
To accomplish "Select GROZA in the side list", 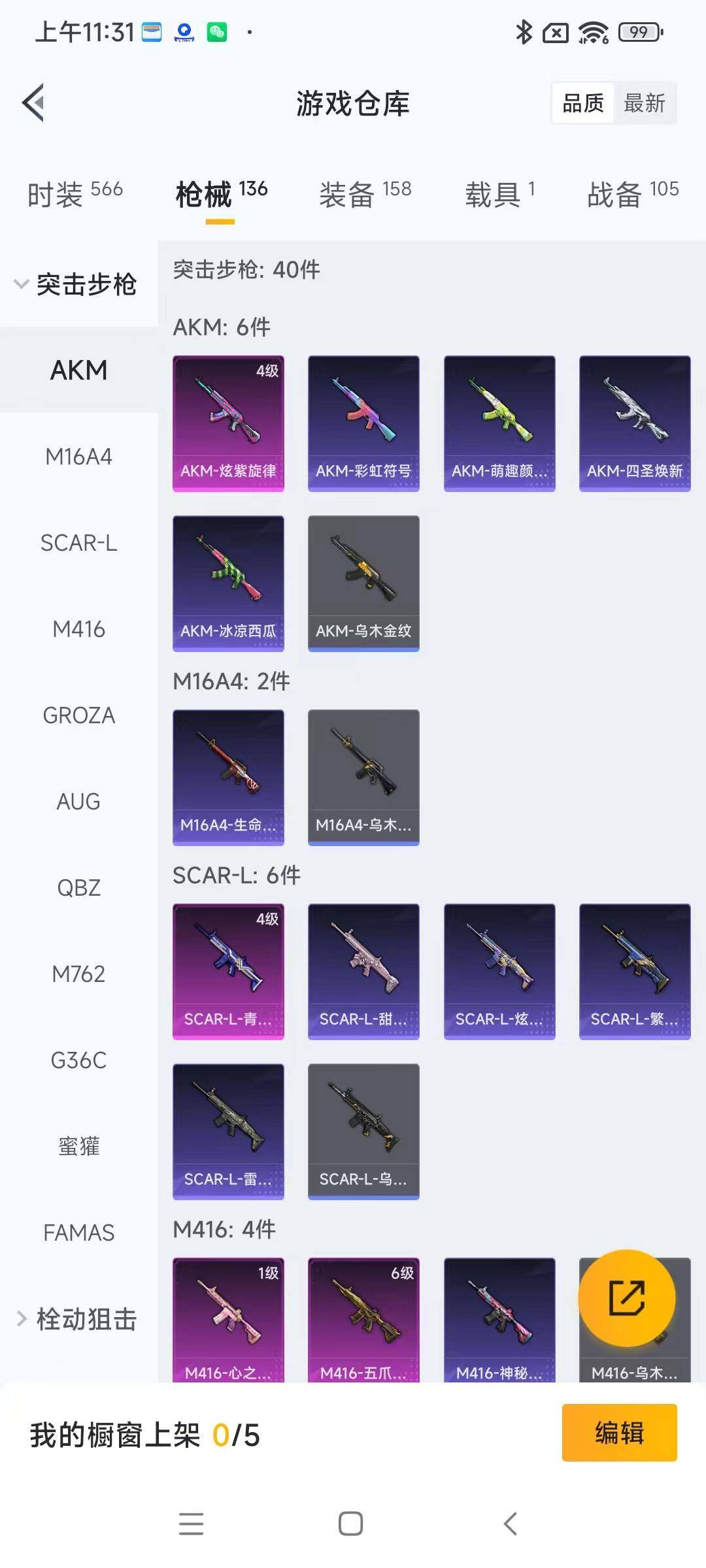I will pos(78,715).
